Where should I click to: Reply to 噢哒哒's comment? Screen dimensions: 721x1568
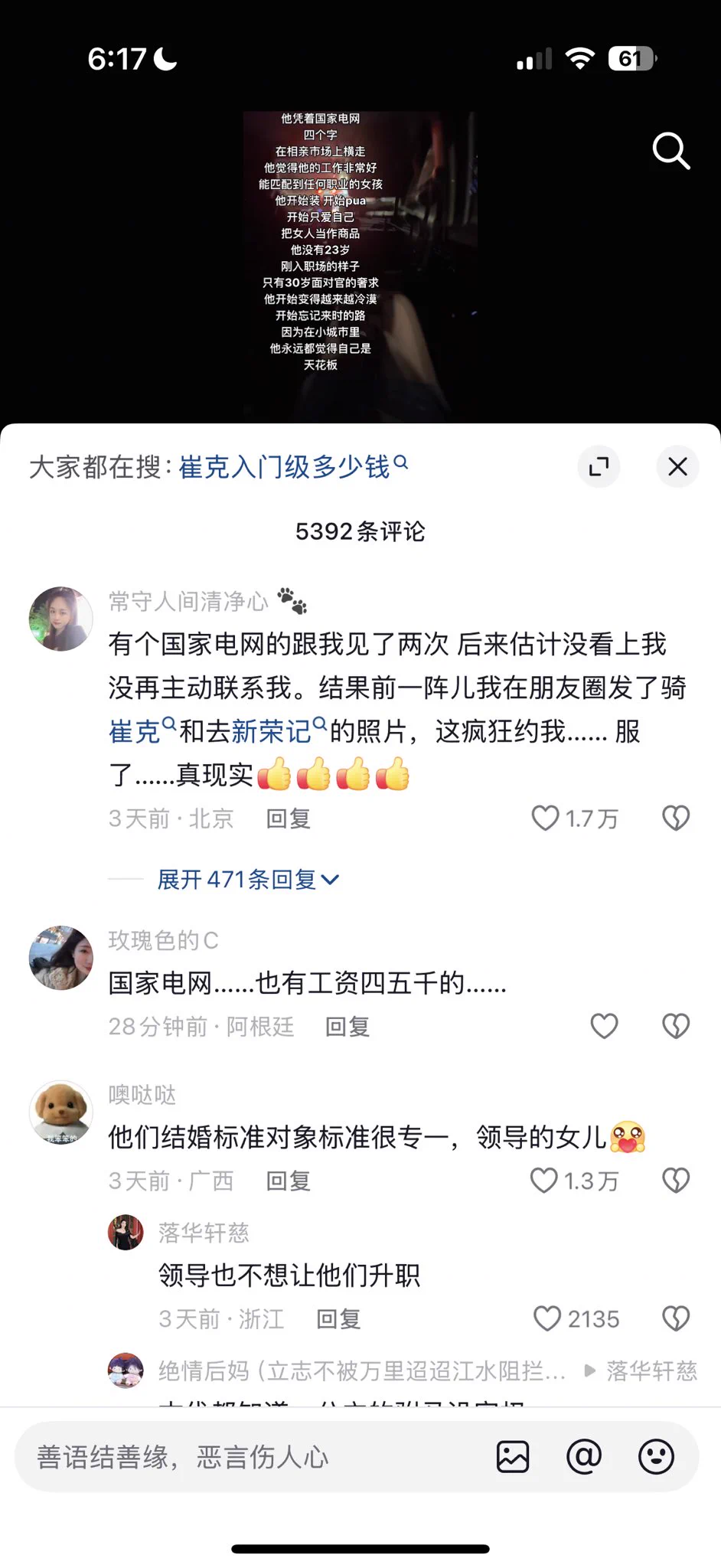pos(288,1181)
